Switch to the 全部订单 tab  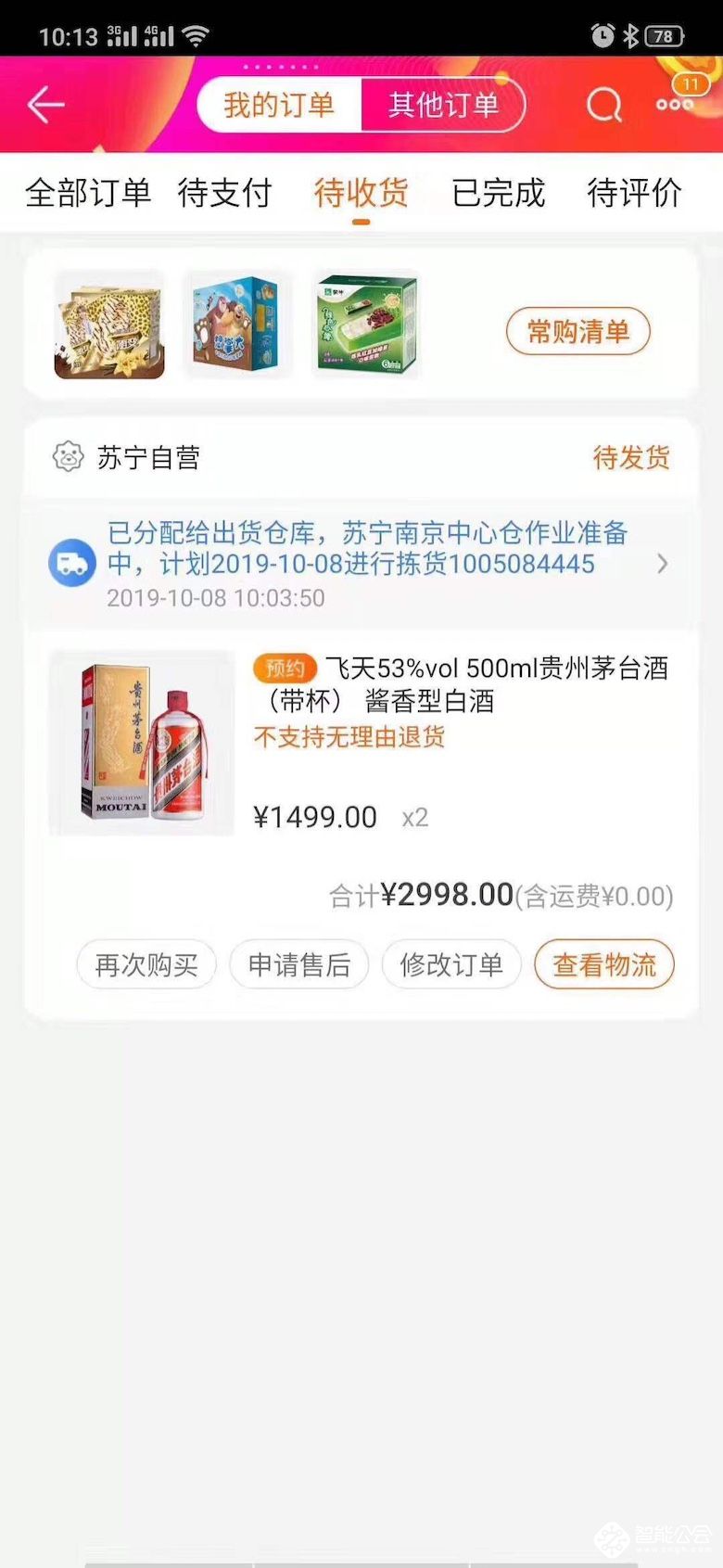[x=87, y=194]
